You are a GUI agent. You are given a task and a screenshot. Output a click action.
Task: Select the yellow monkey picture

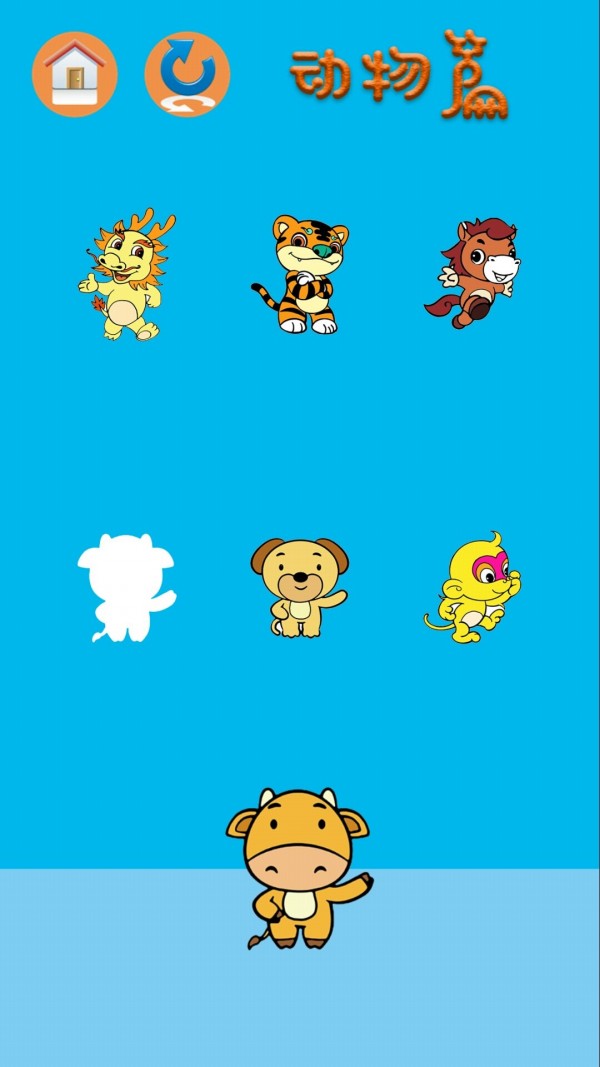point(473,587)
